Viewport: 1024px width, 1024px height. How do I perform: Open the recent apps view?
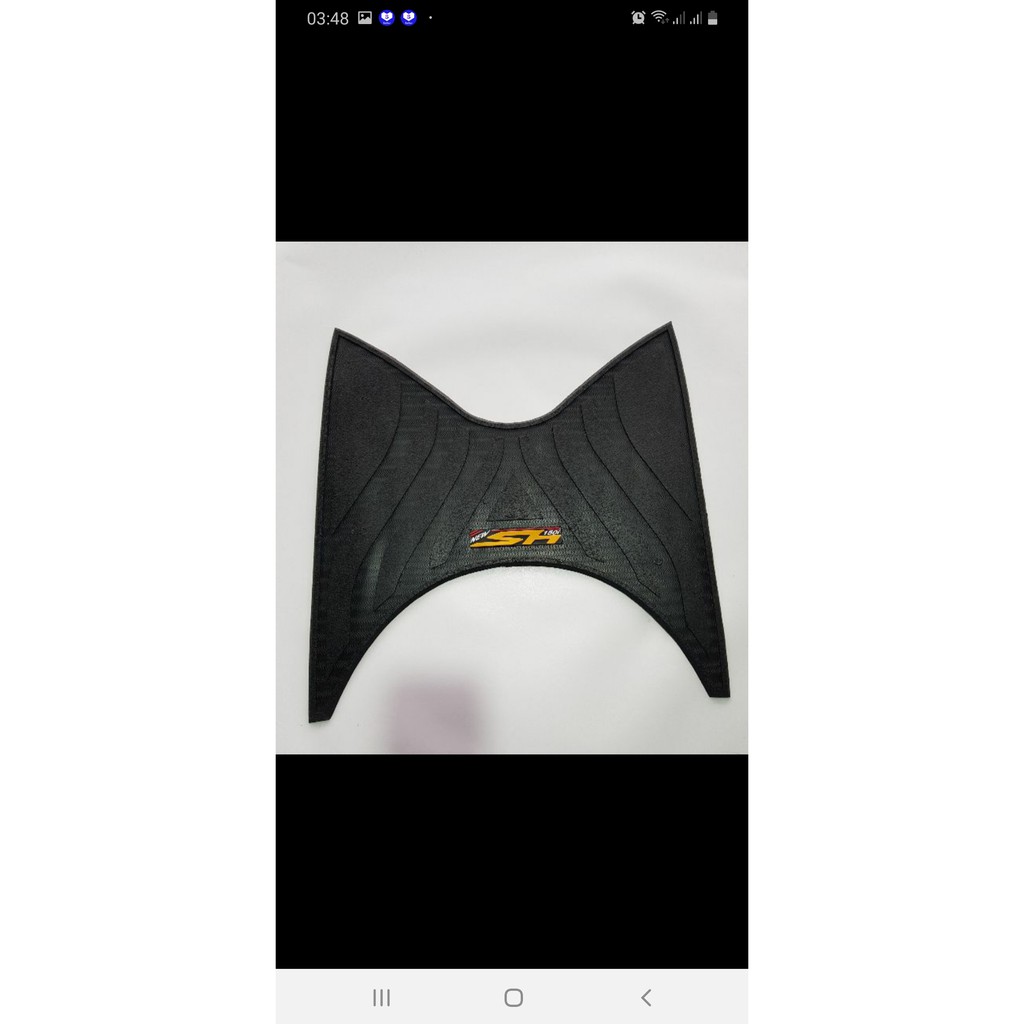(381, 997)
